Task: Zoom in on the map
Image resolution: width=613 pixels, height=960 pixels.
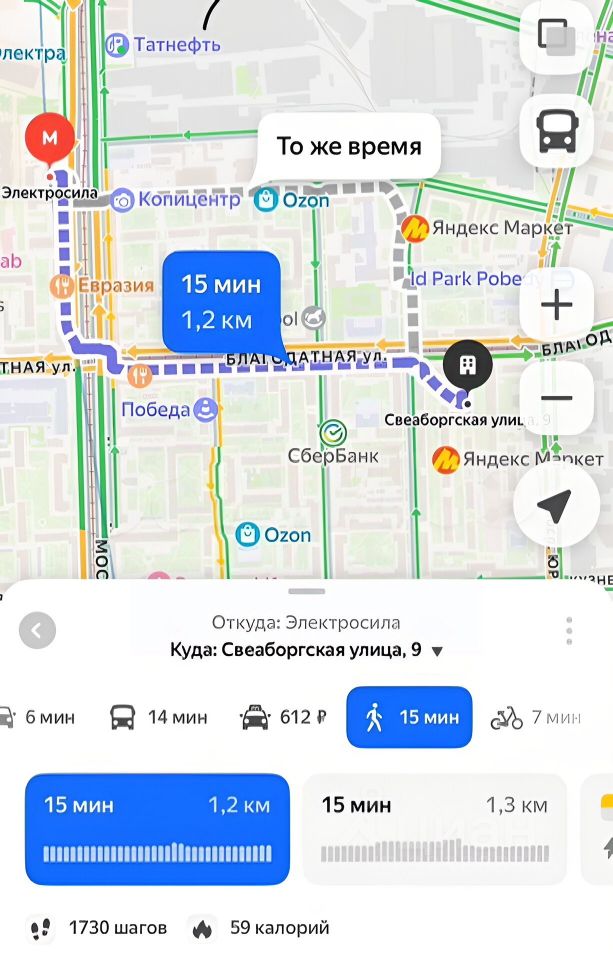Action: click(x=556, y=305)
